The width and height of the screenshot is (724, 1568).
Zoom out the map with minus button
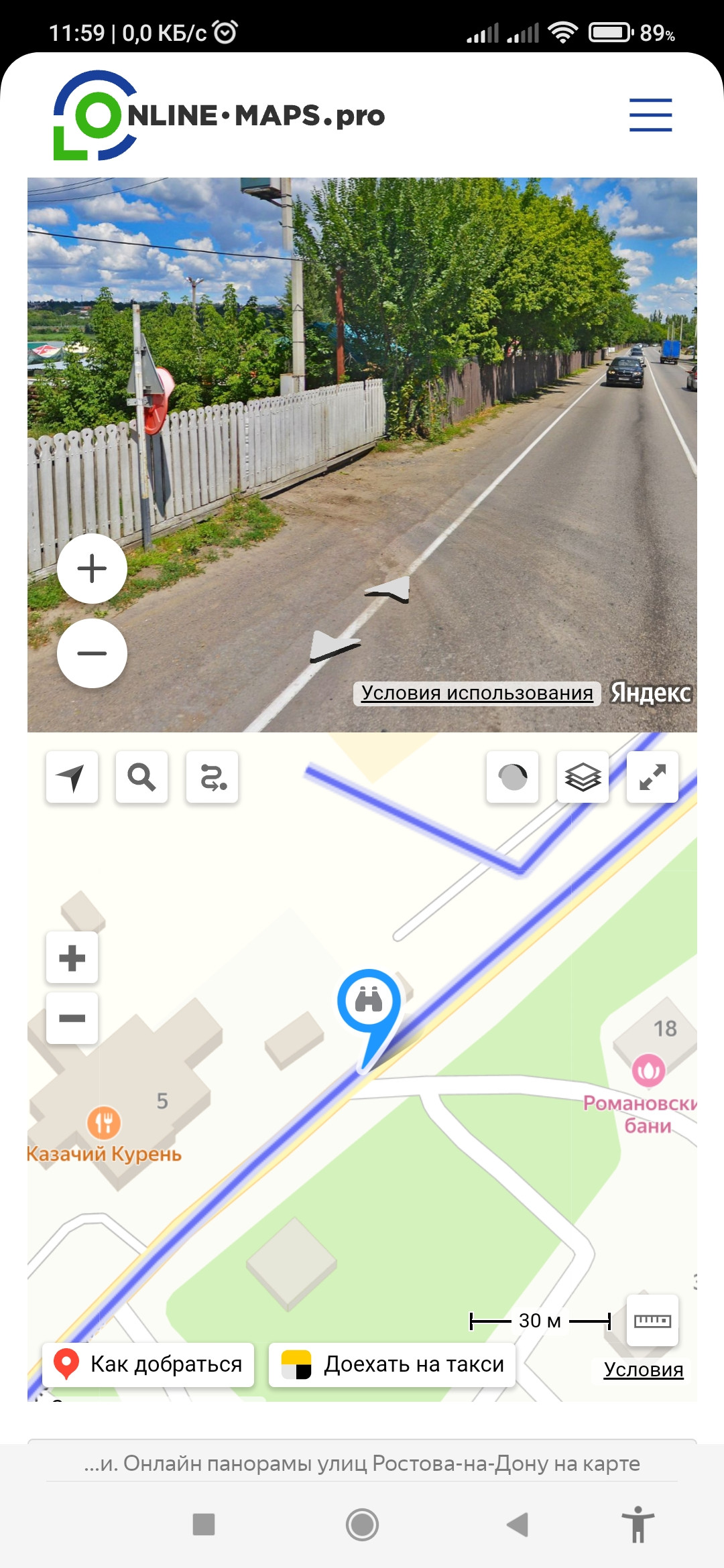(x=72, y=1019)
